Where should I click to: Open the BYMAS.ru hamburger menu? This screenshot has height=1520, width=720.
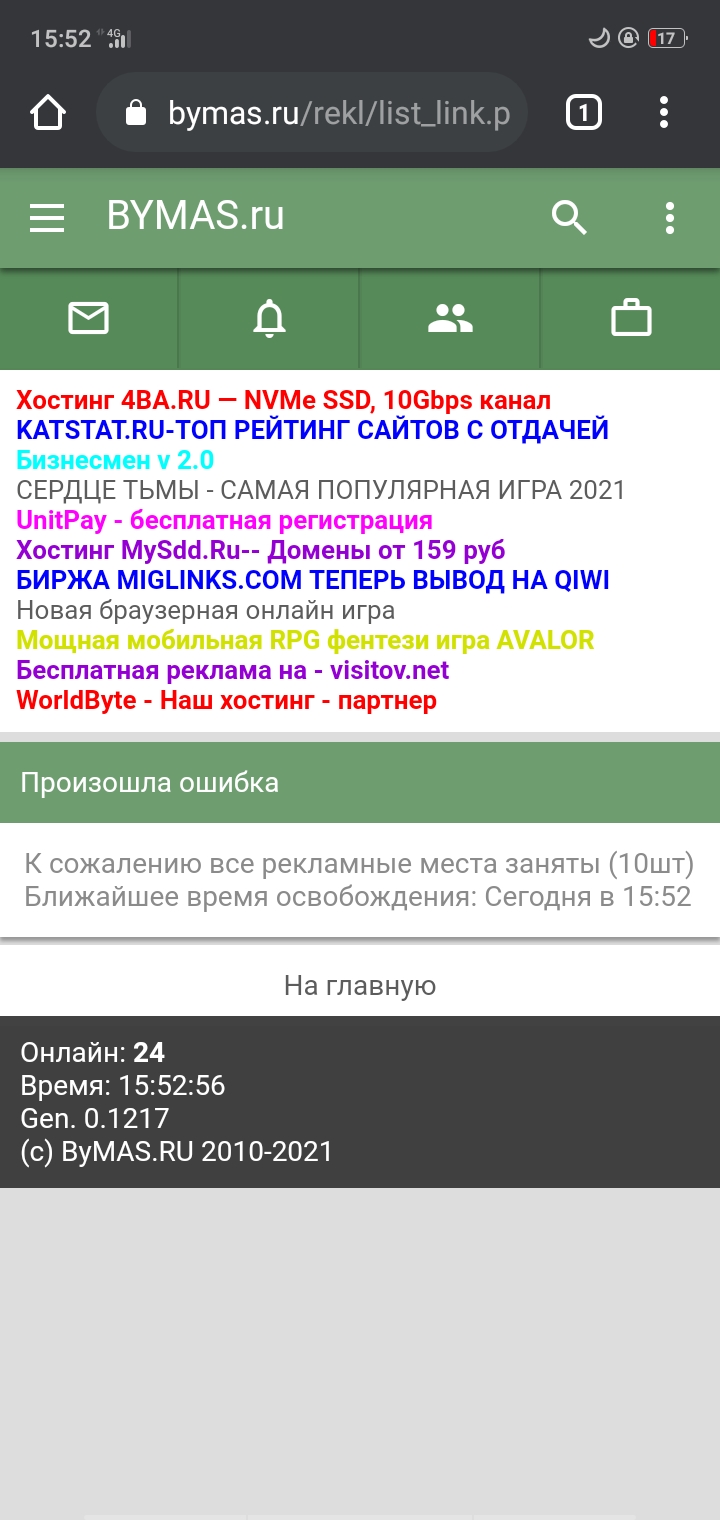point(47,217)
